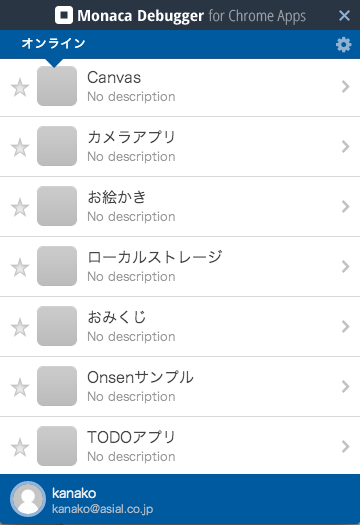Viewport: 360px width, 525px height.
Task: Select the オンライン tab
Action: click(x=54, y=44)
